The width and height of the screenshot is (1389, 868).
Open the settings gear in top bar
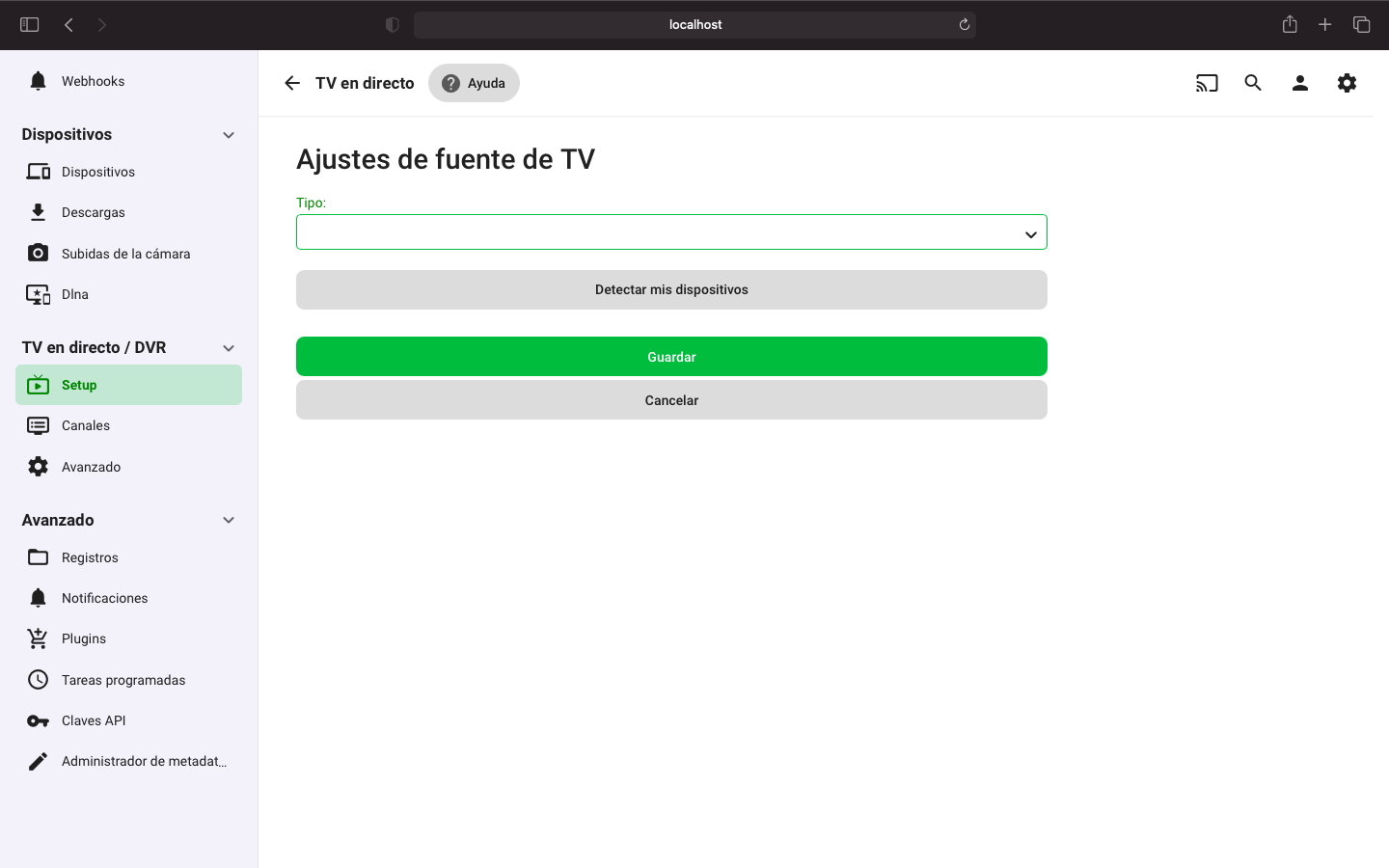click(x=1347, y=83)
